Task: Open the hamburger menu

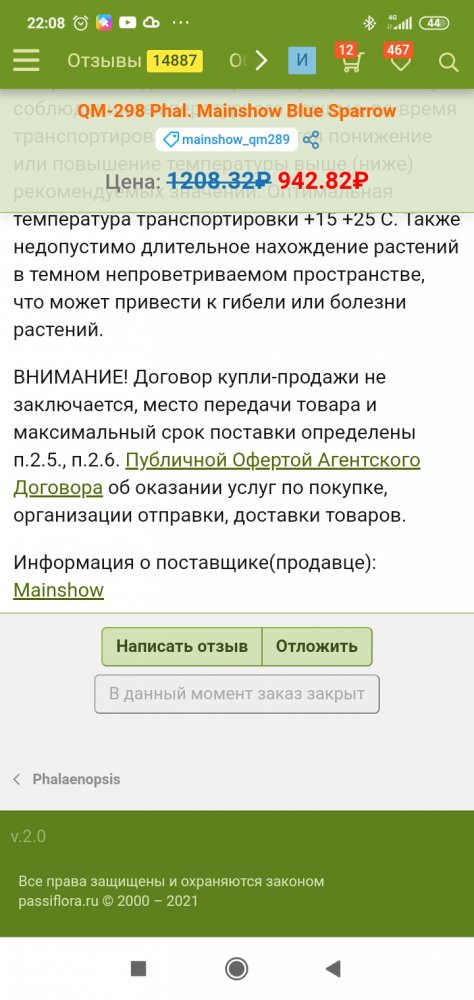Action: coord(26,61)
